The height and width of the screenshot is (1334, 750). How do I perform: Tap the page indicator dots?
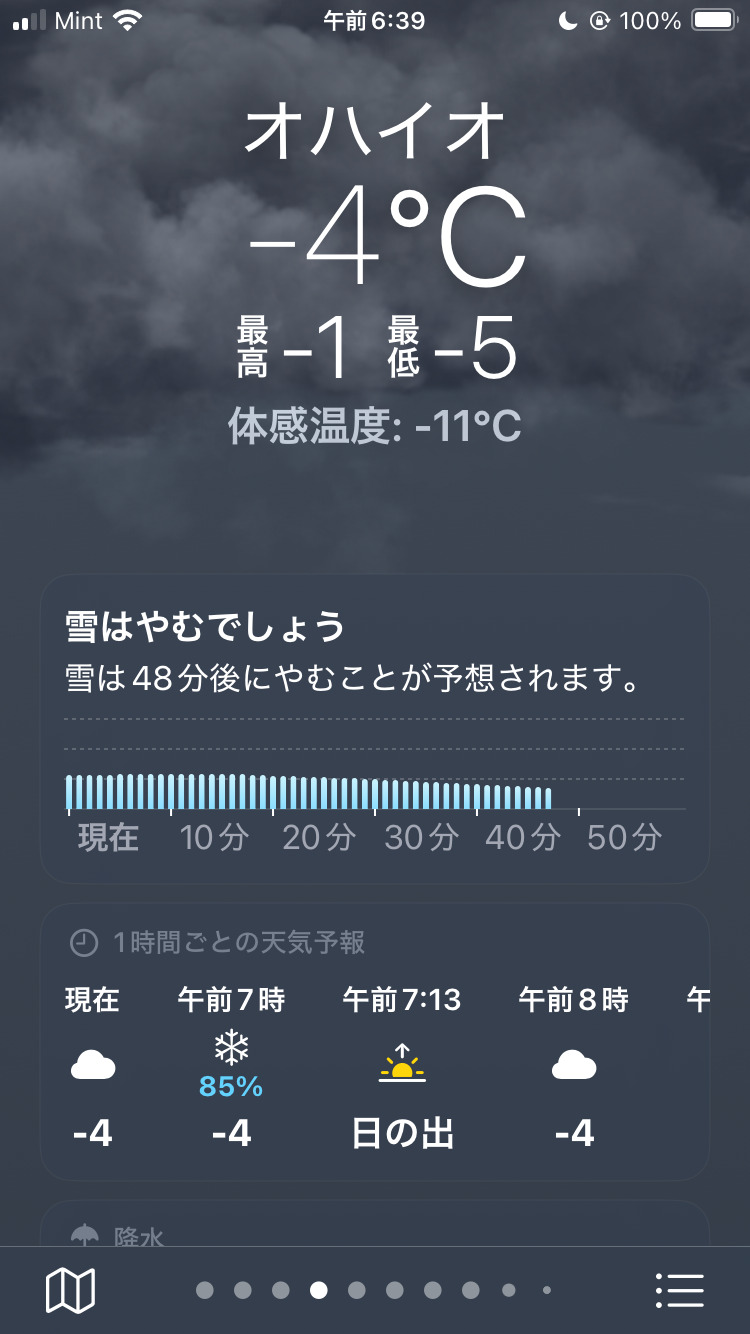(375, 1290)
